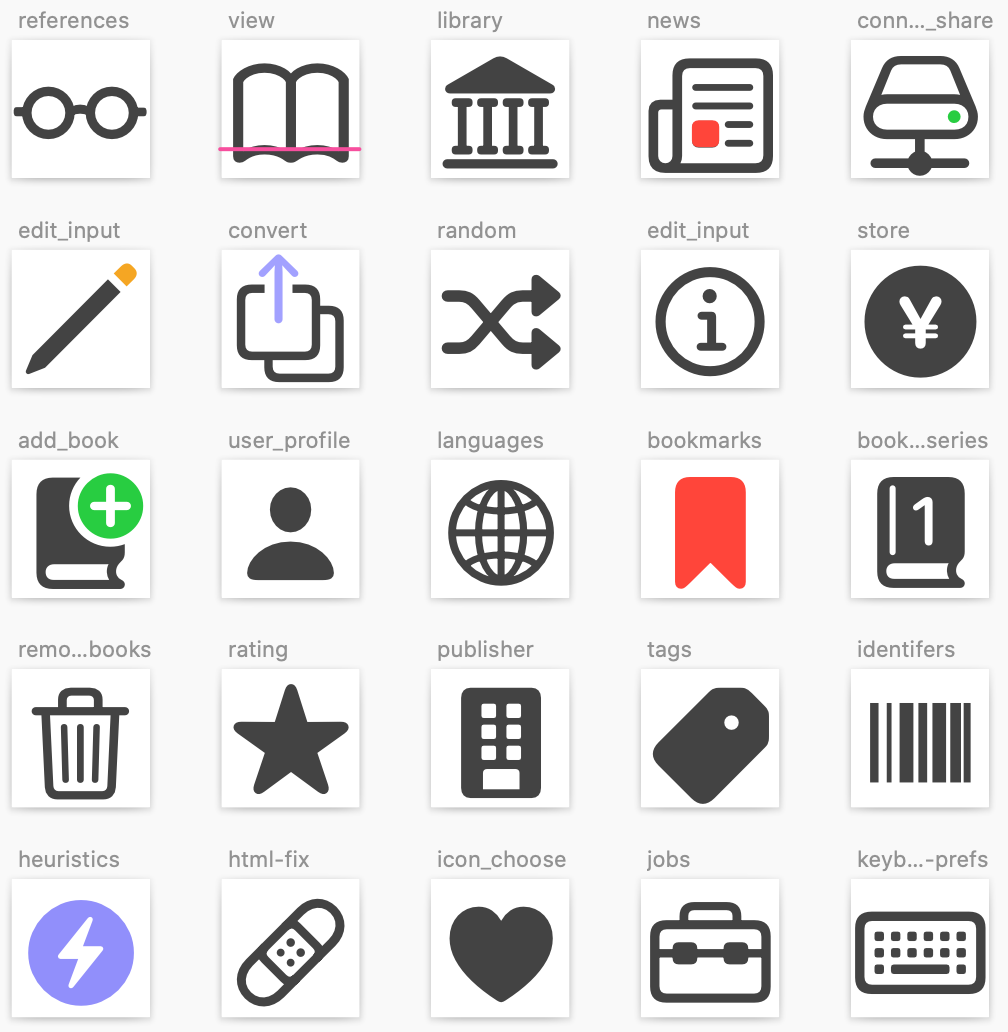
Task: Select the add_book icon tile
Action: point(81,530)
